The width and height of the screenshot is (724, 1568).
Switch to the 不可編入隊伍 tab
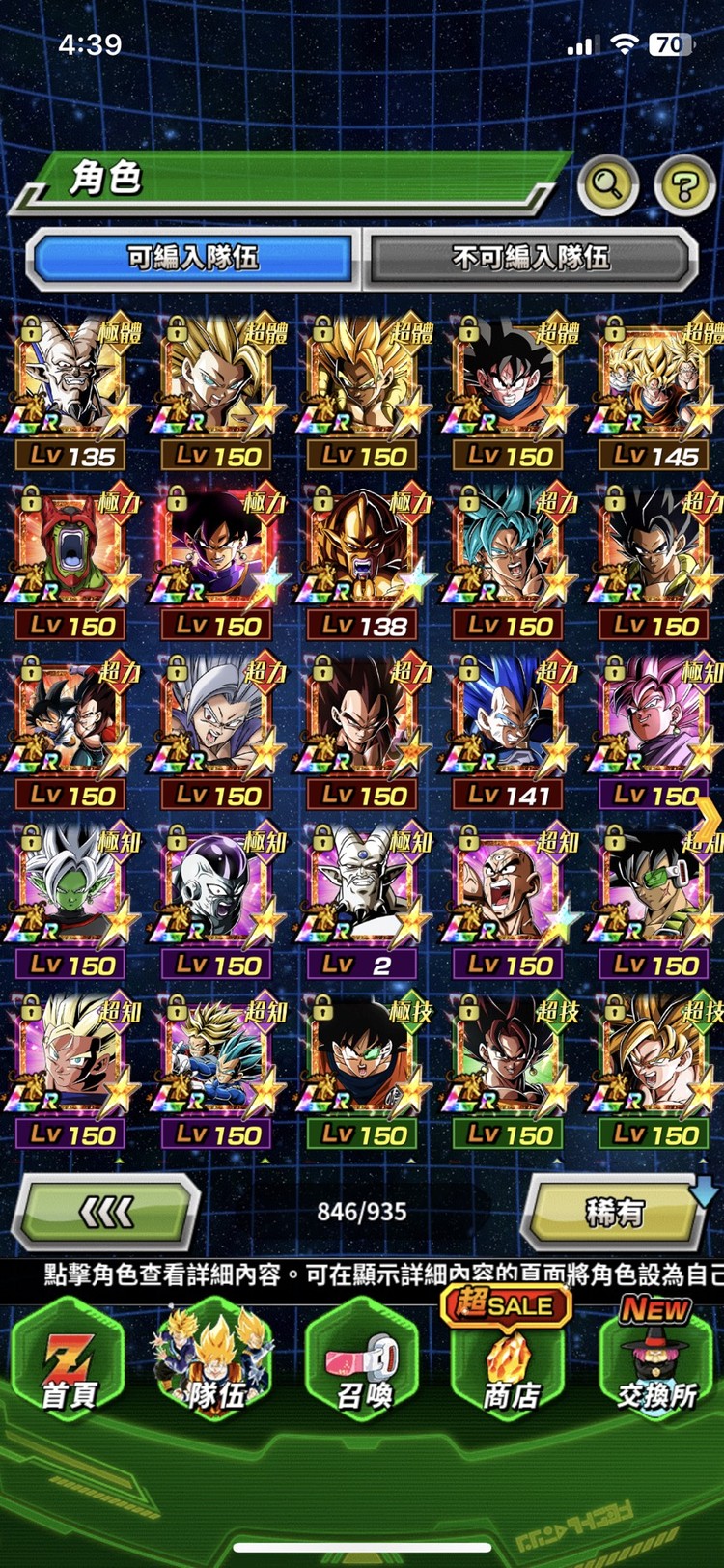[x=530, y=258]
